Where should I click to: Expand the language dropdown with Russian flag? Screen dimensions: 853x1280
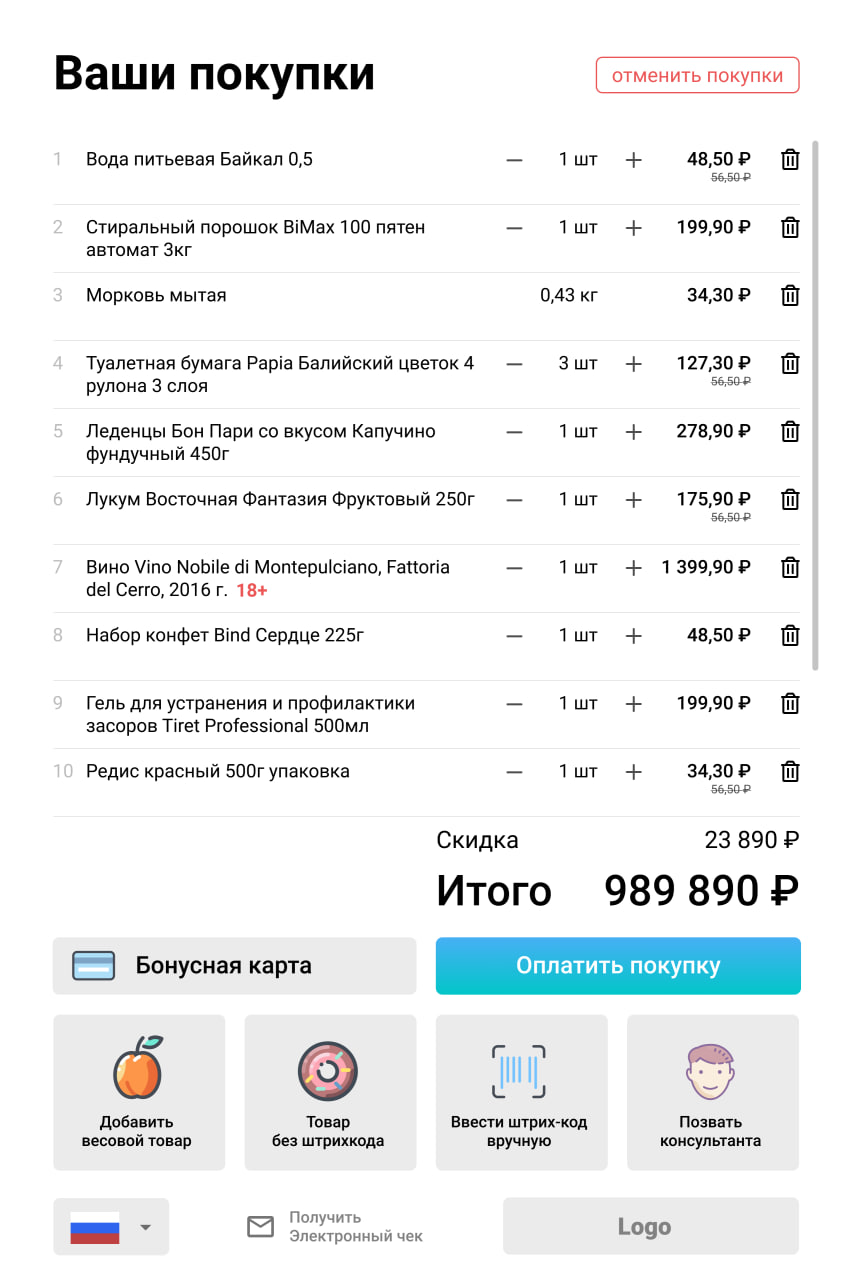point(111,1227)
